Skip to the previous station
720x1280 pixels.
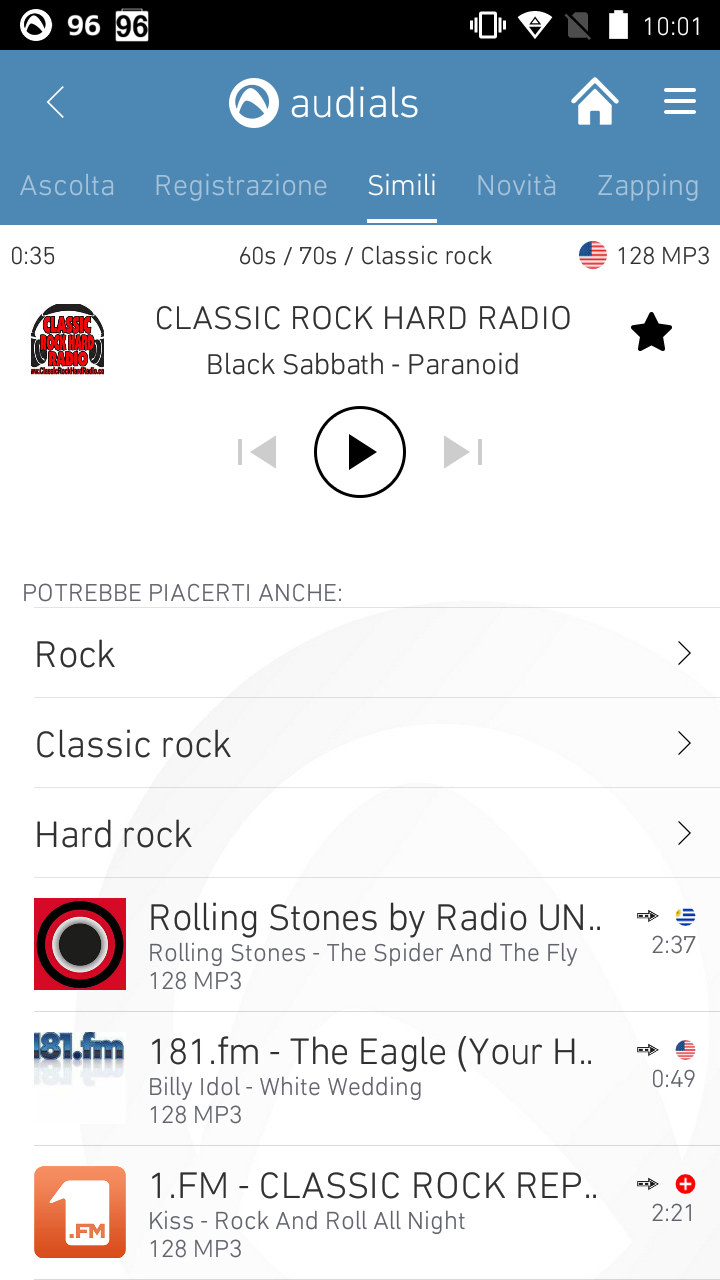[x=257, y=453]
